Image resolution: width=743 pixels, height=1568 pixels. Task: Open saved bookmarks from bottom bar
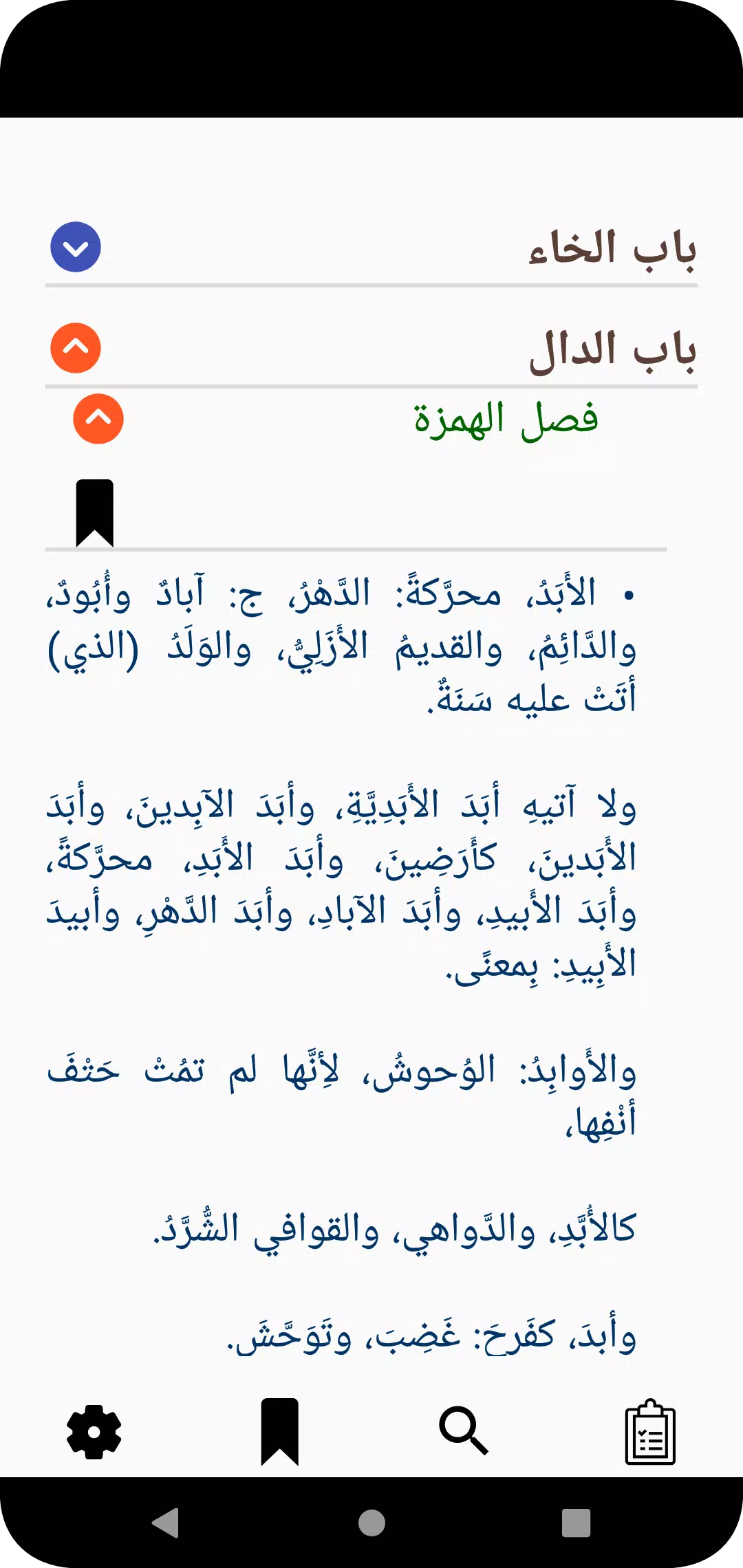279,1432
